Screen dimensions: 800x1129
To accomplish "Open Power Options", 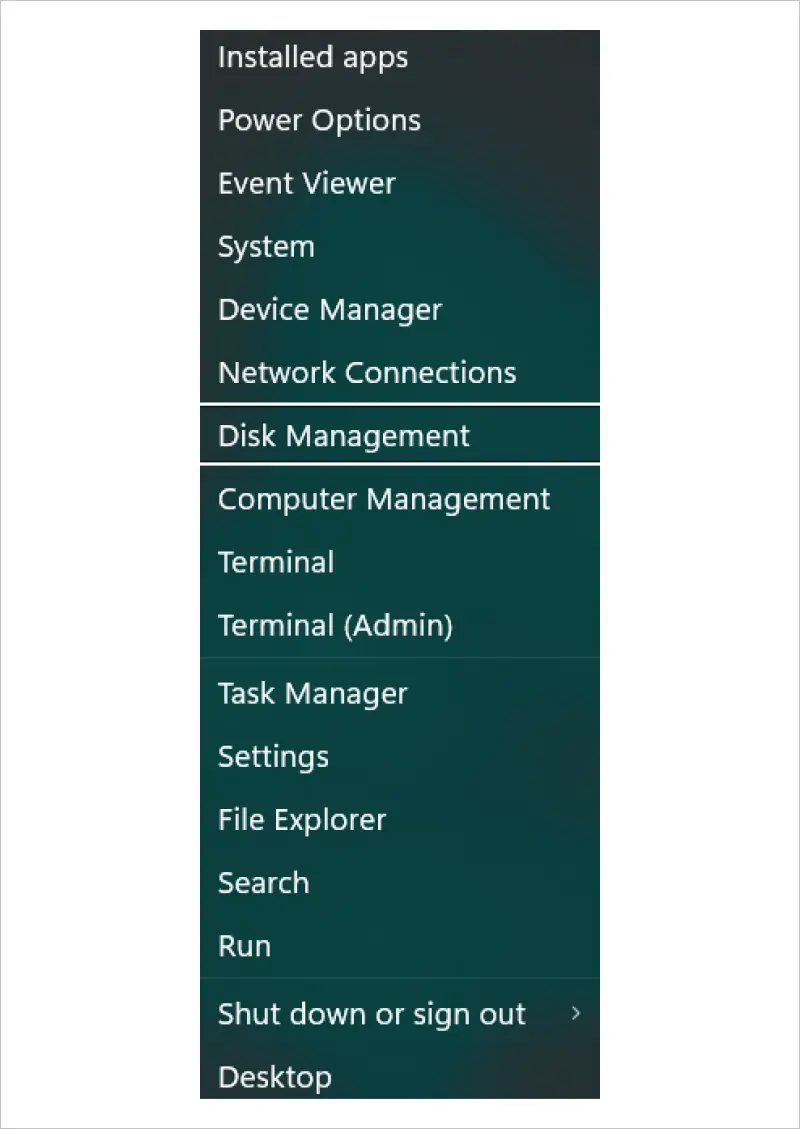I will 319,120.
